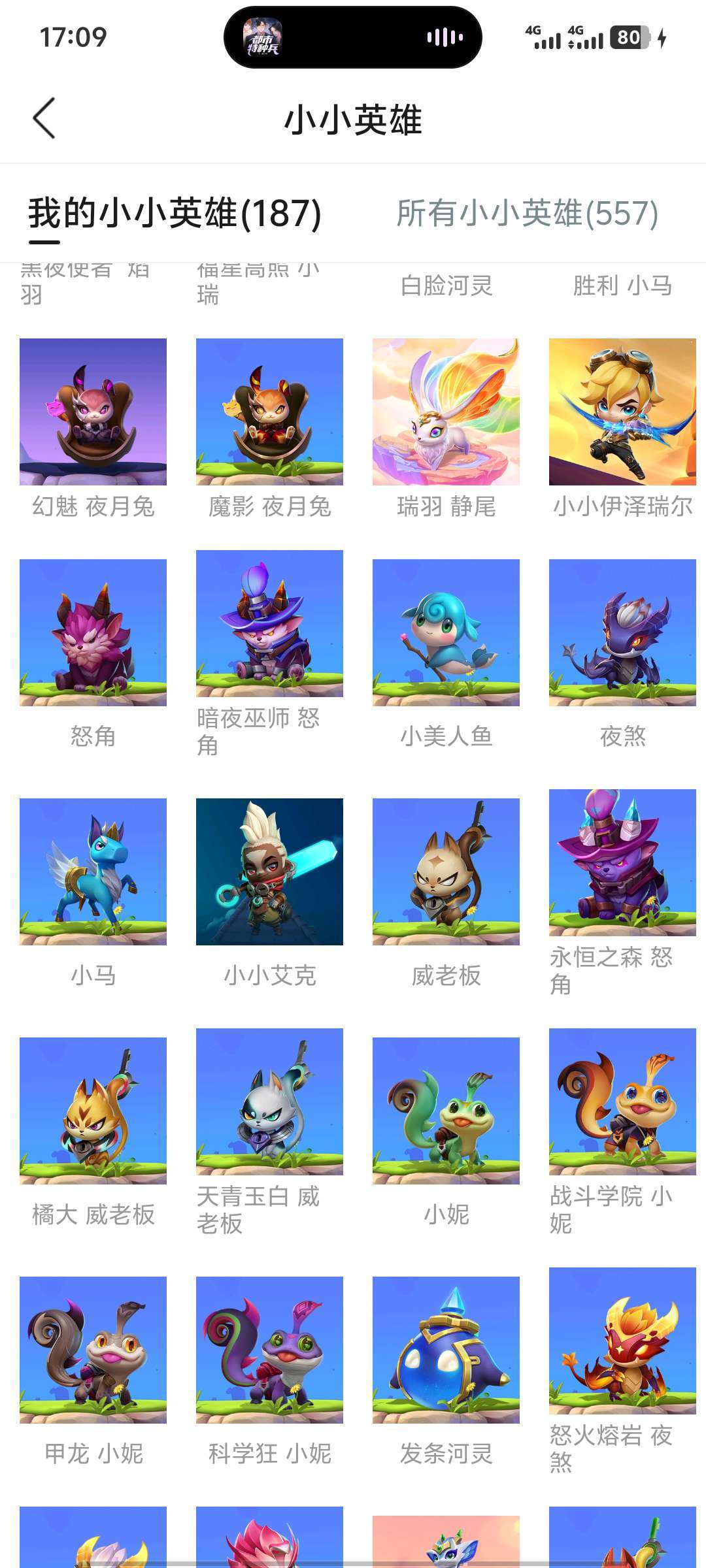Viewport: 706px width, 1568px height.
Task: Go back using the top-left arrow
Action: point(44,119)
